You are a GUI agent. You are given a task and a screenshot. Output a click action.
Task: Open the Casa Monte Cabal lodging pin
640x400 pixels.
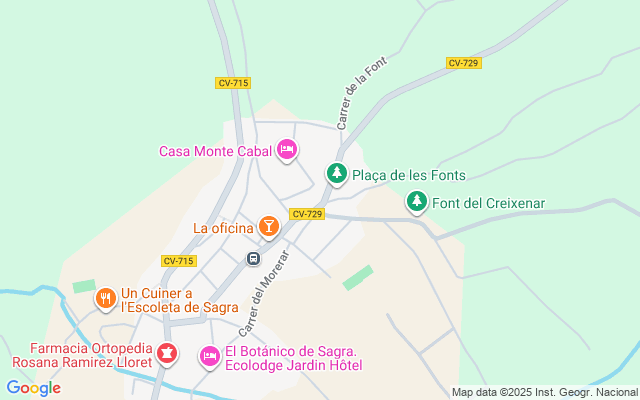(286, 150)
